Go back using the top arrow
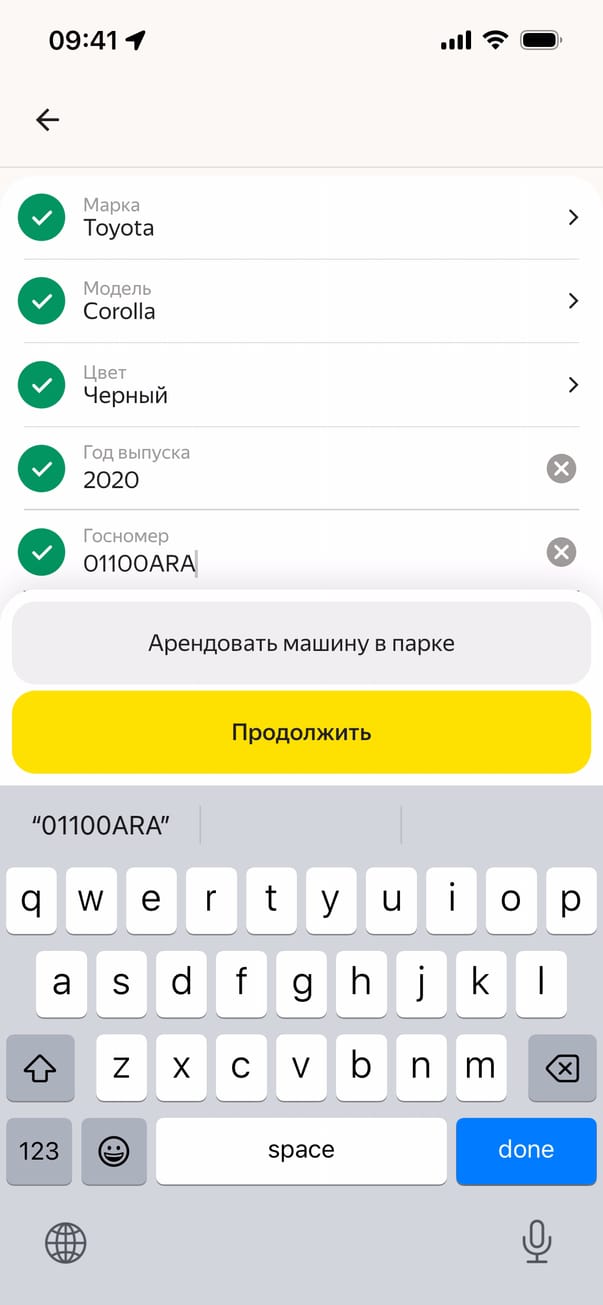Image resolution: width=603 pixels, height=1305 pixels. [48, 120]
